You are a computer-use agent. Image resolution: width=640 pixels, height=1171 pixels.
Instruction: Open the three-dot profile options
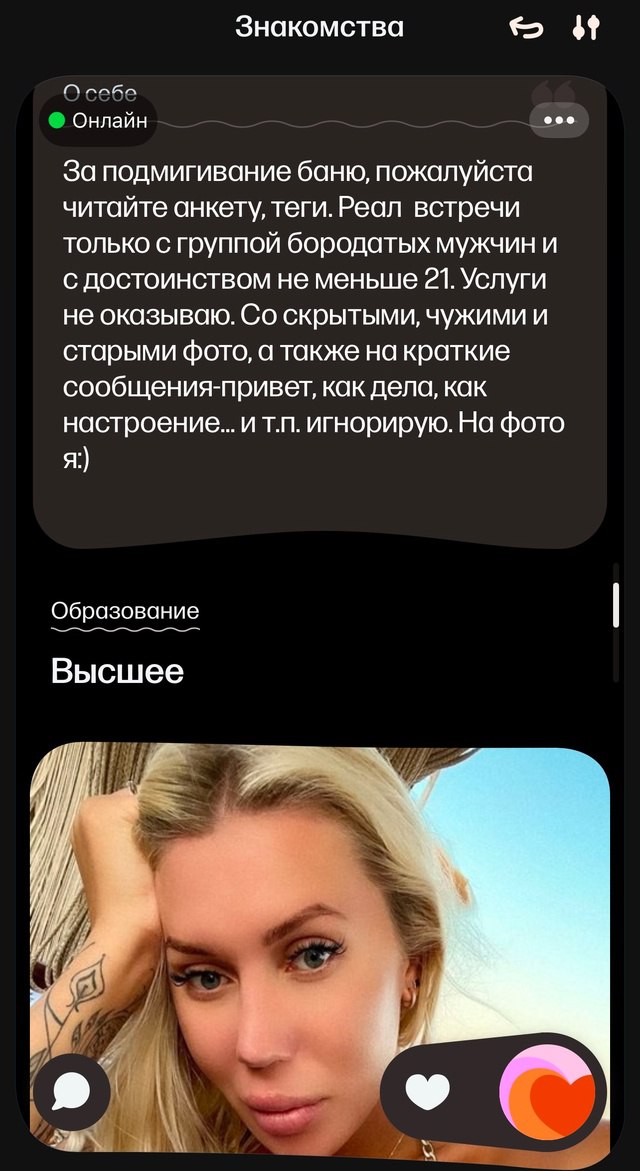pos(559,121)
